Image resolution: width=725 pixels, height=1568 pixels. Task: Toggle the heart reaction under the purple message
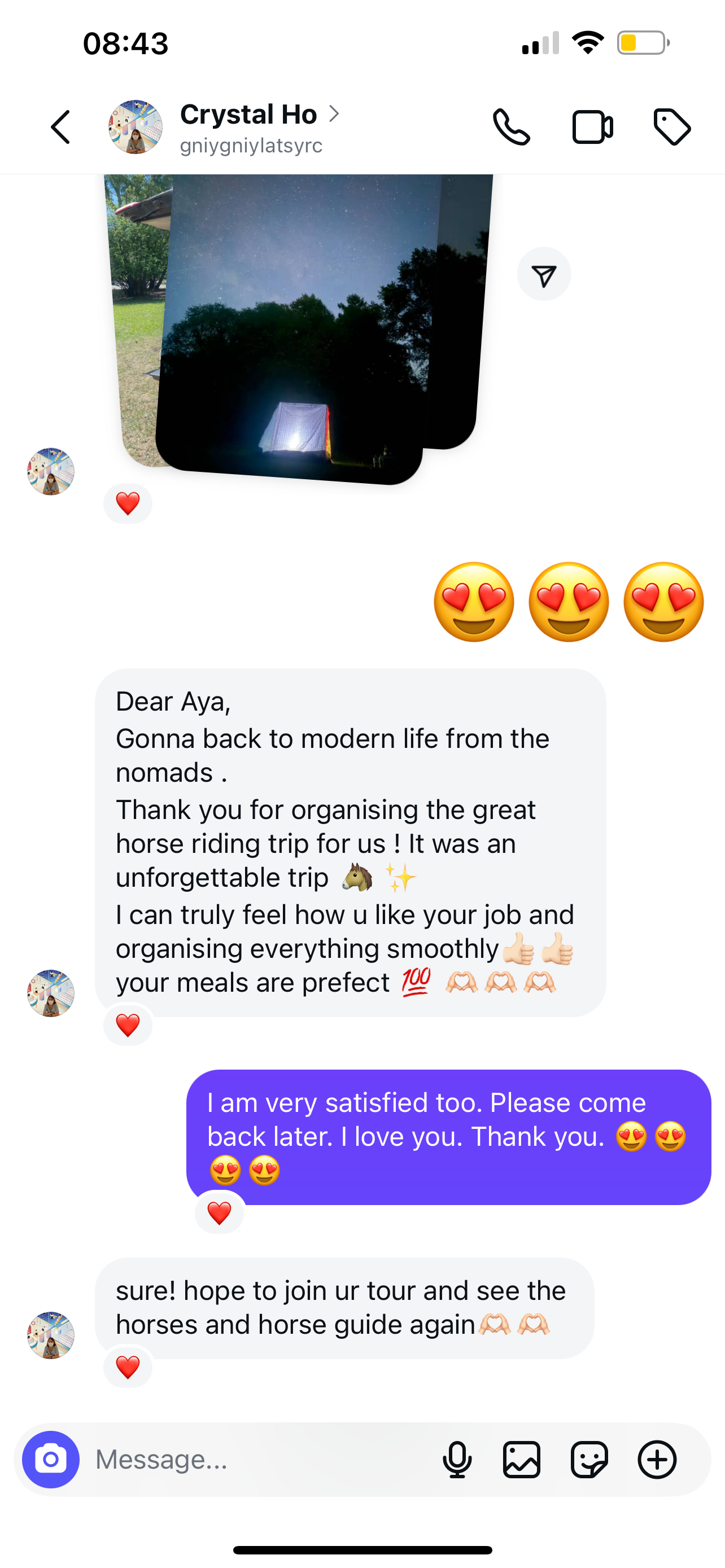[219, 1212]
